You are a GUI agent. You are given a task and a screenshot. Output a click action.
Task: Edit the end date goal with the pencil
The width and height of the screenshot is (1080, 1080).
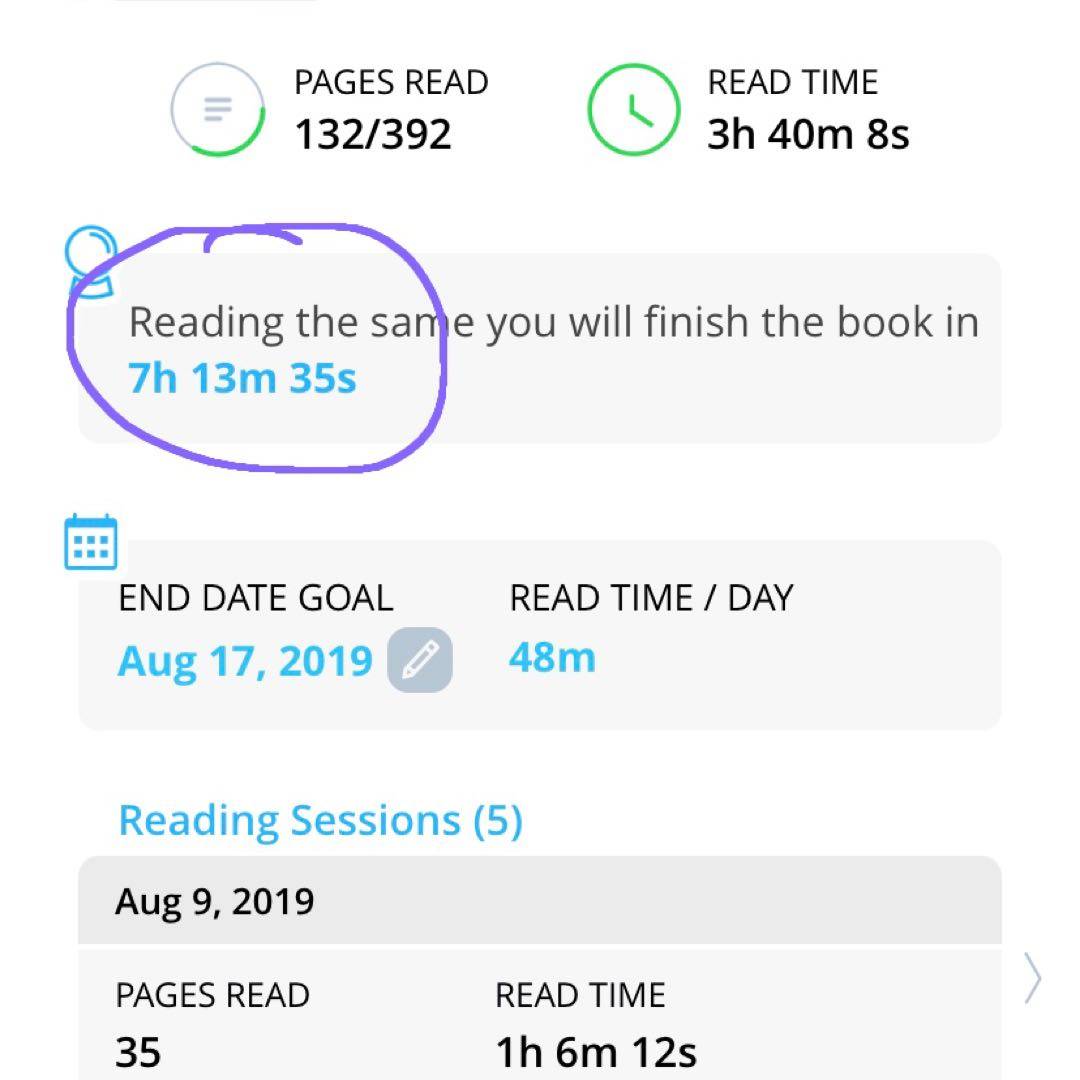(420, 660)
